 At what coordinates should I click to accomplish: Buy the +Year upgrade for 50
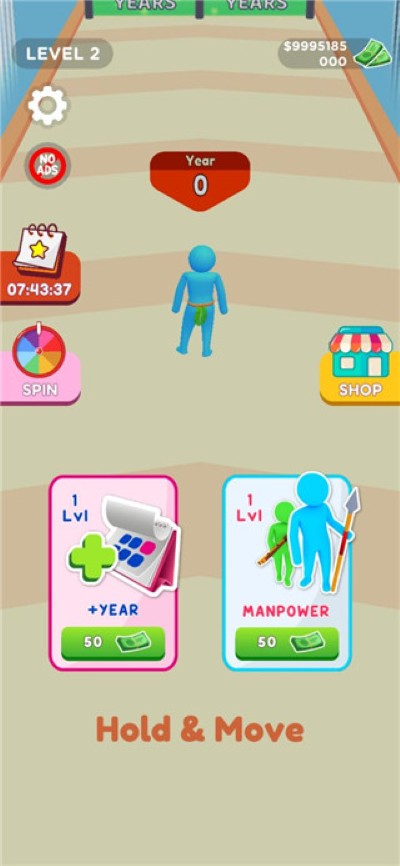tap(113, 643)
